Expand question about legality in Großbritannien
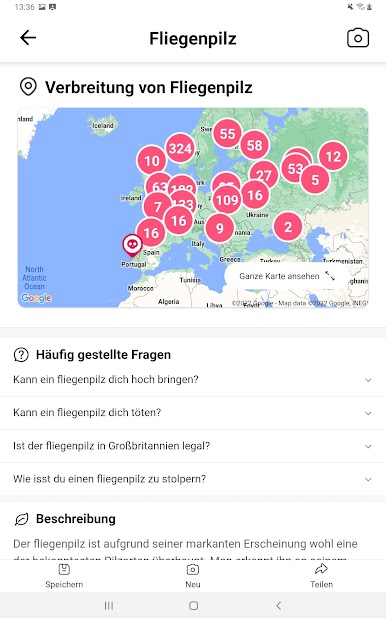Viewport: 386px width, 618px height. 193,446
